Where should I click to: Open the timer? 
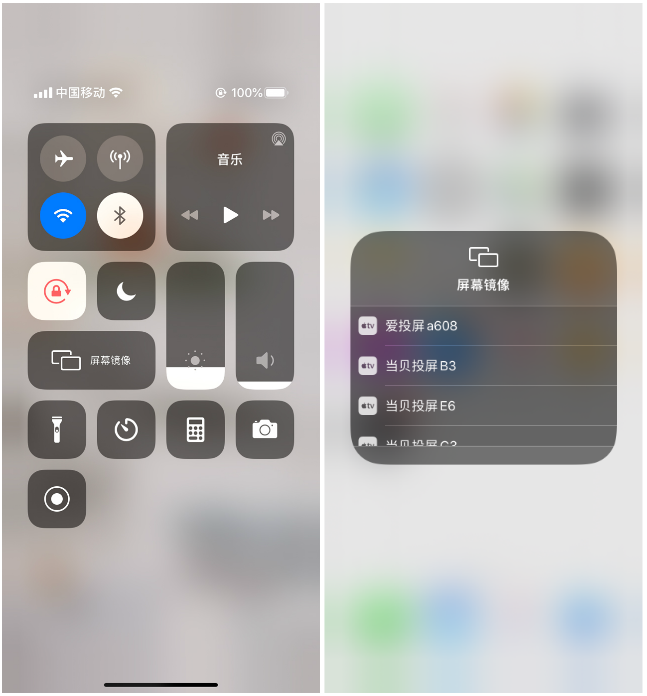pyautogui.click(x=126, y=430)
